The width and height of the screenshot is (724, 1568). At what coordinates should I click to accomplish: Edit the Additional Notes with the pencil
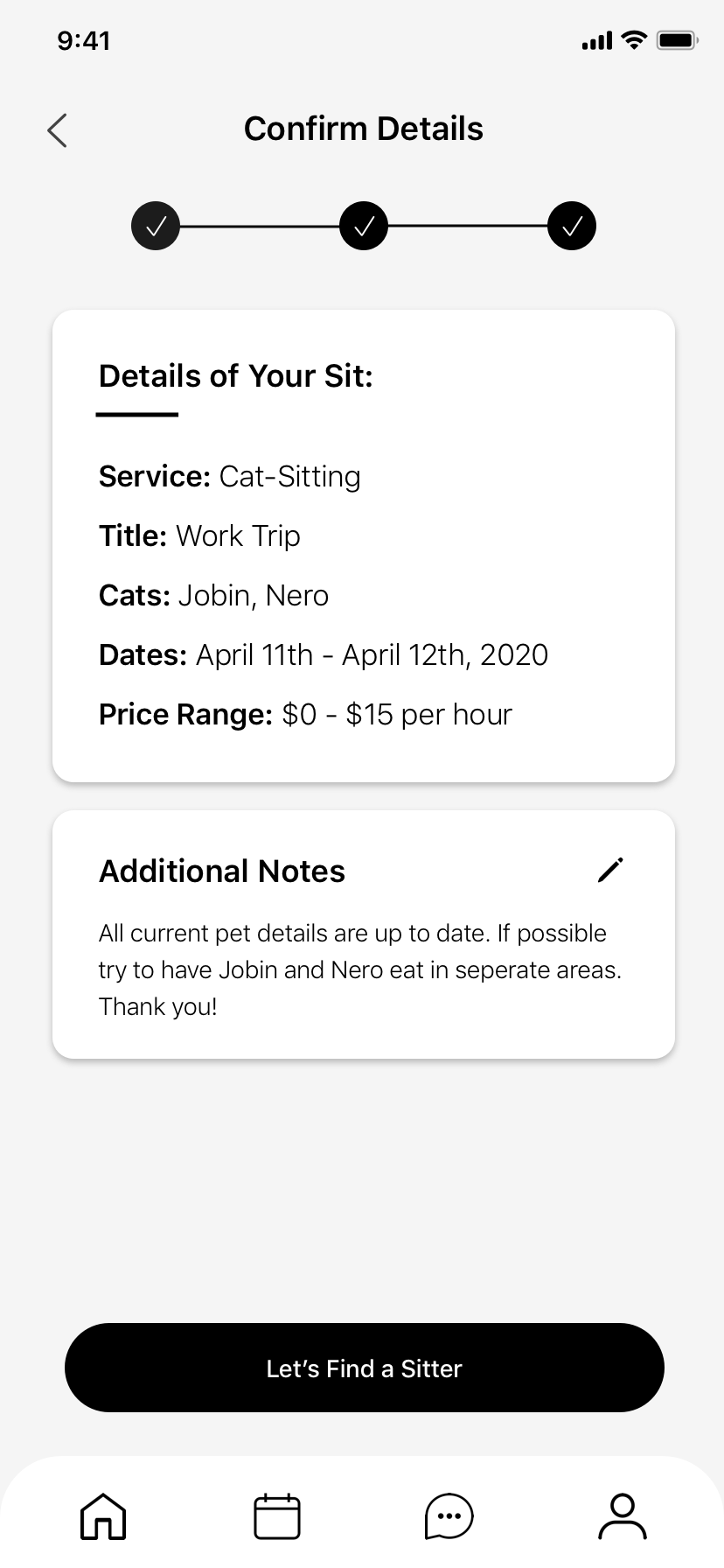coord(610,870)
